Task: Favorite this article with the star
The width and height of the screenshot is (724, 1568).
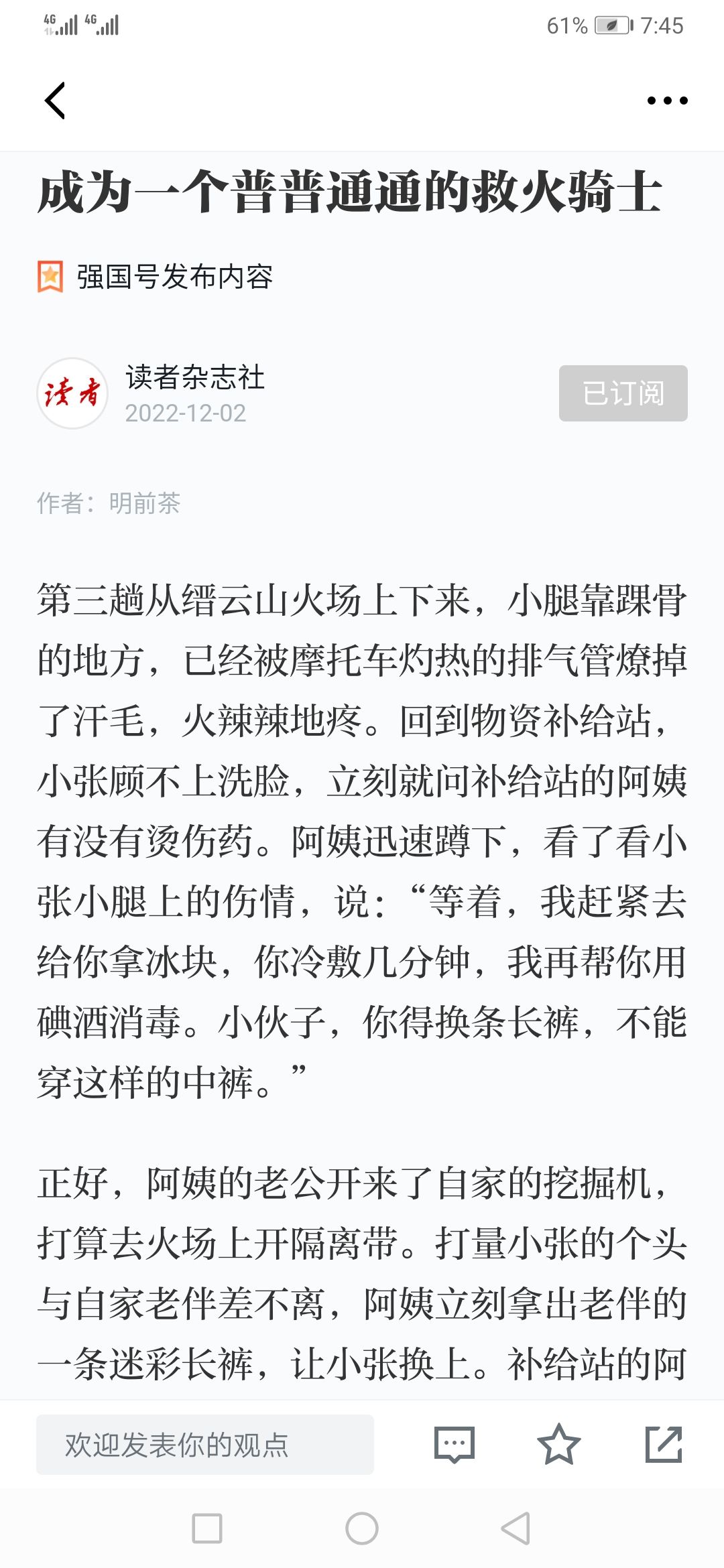Action: (558, 1445)
